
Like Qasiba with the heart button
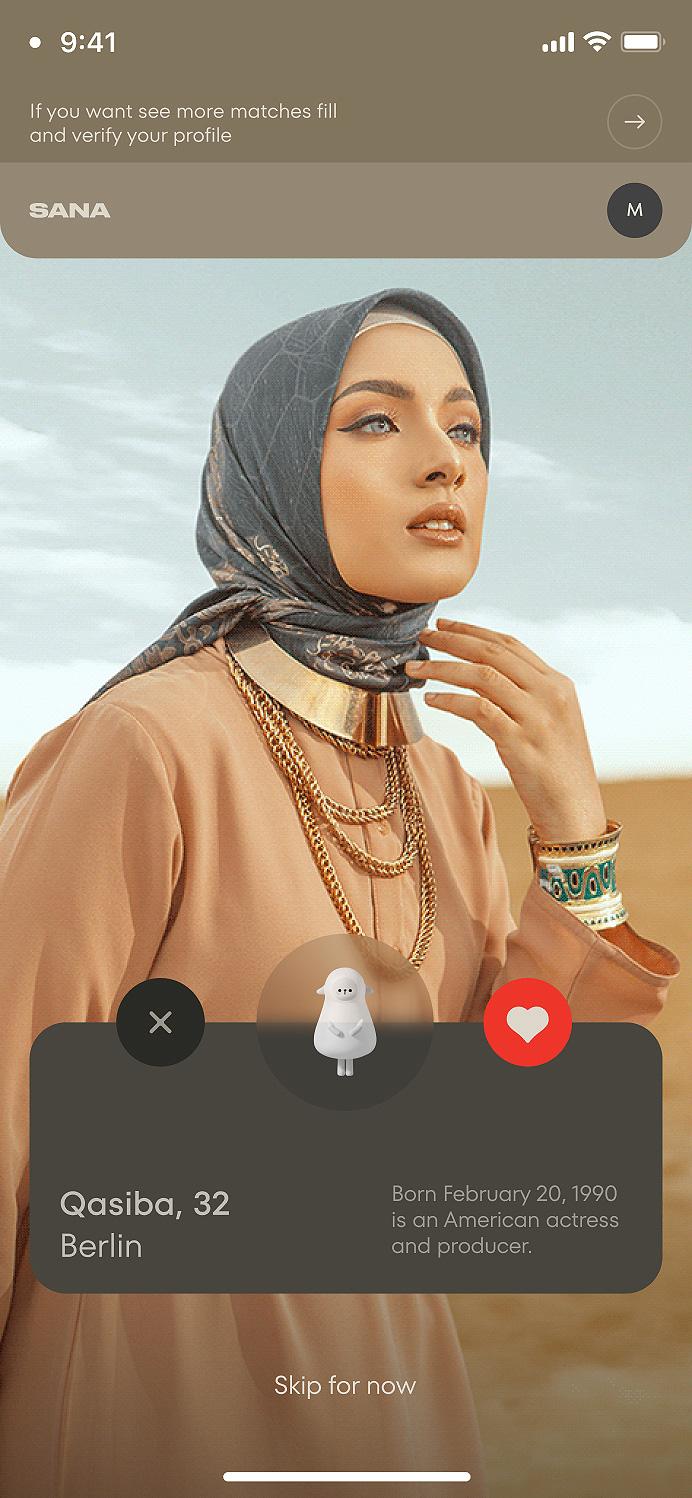pyautogui.click(x=527, y=1022)
